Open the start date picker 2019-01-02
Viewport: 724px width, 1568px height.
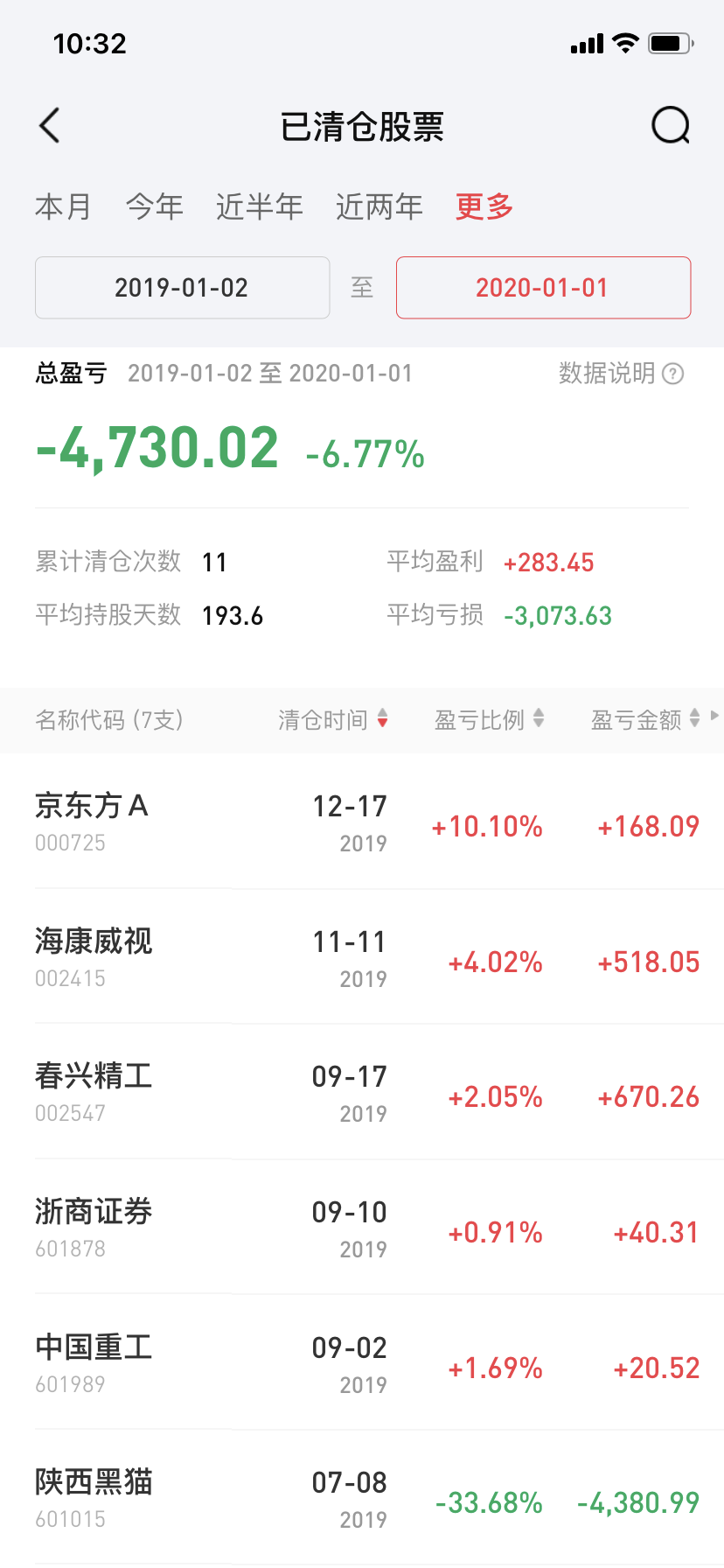click(x=182, y=288)
